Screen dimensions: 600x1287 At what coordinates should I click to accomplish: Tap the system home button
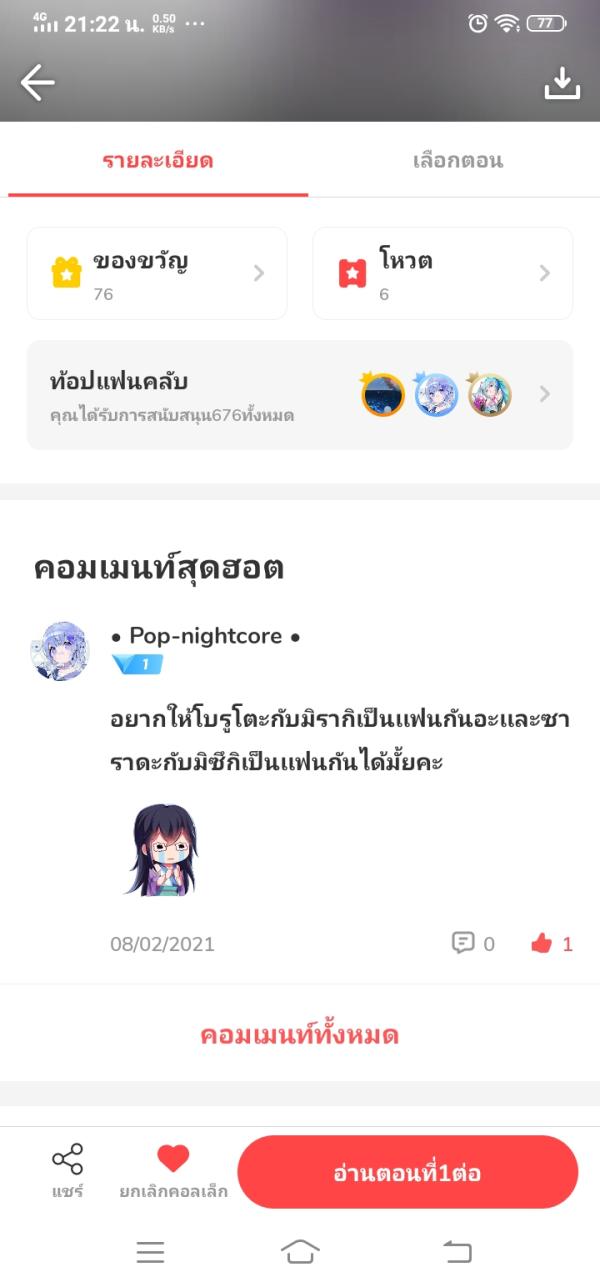point(300,1251)
